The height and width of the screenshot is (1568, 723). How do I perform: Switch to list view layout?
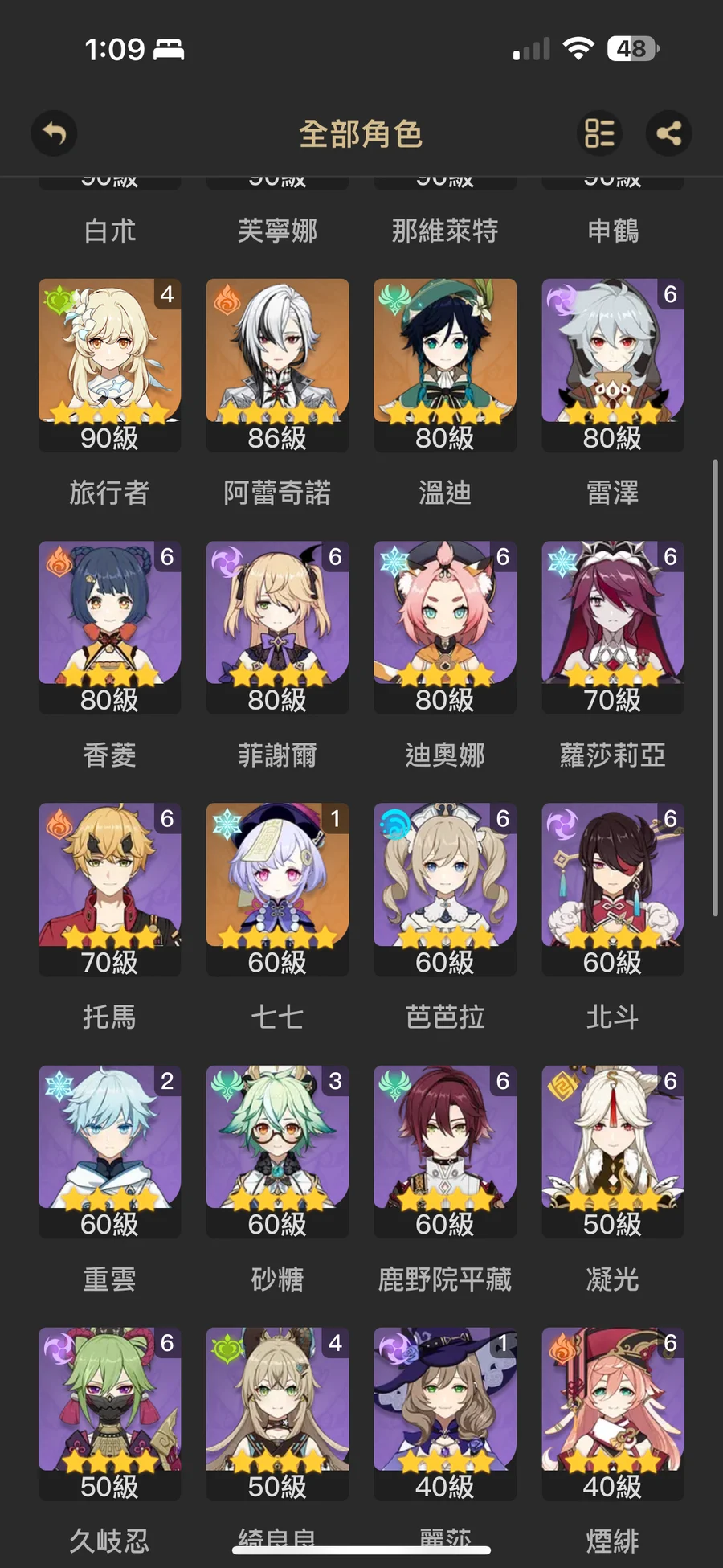click(x=599, y=133)
